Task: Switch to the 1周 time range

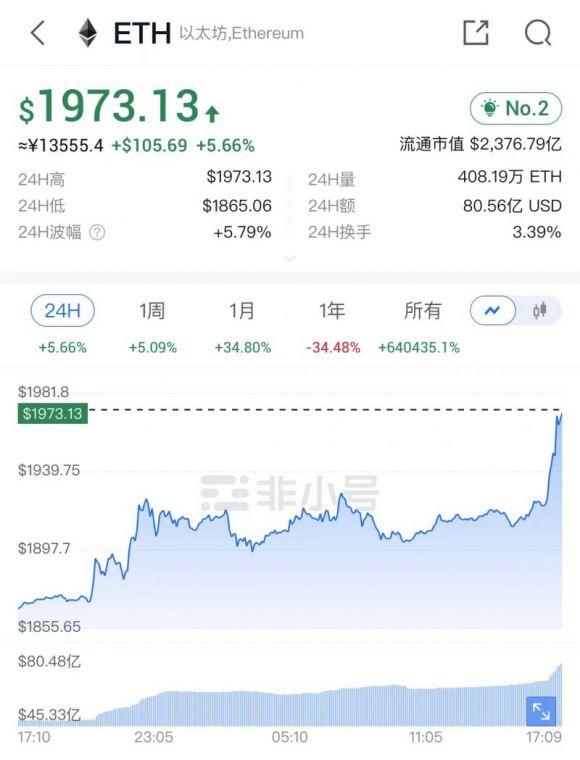Action: click(x=152, y=311)
